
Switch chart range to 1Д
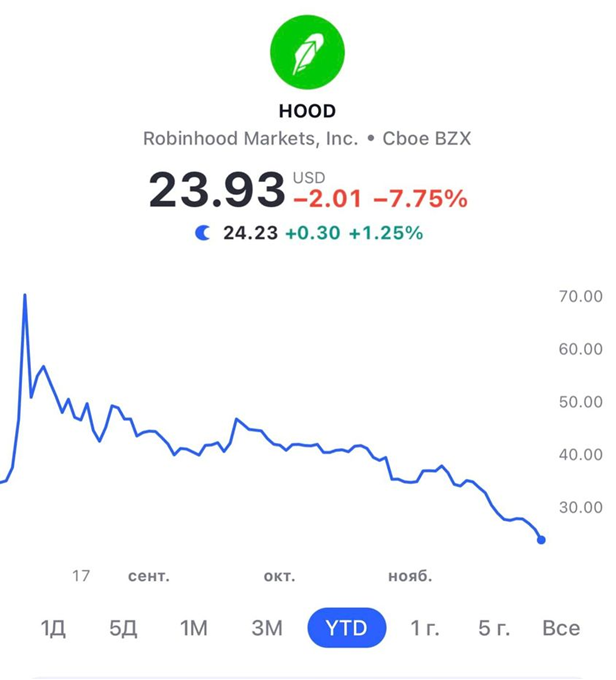pos(53,628)
